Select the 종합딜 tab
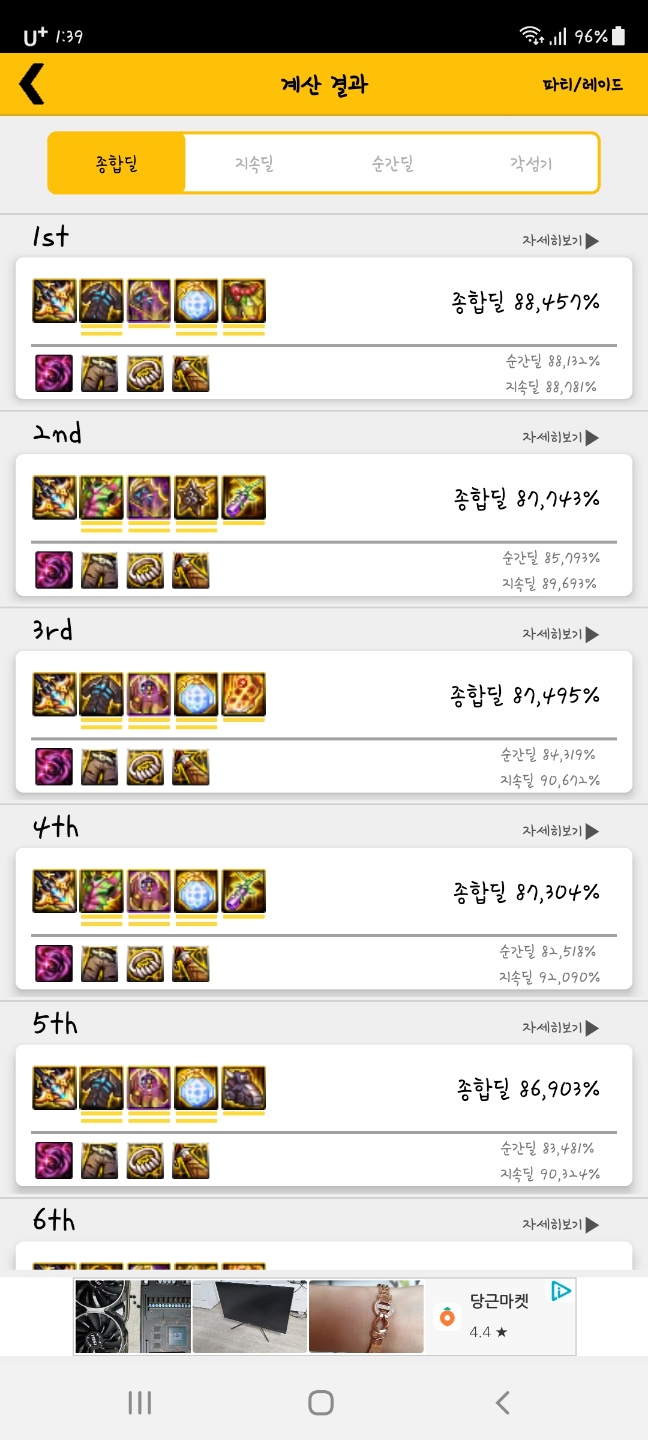Image resolution: width=648 pixels, height=1440 pixels. (117, 163)
